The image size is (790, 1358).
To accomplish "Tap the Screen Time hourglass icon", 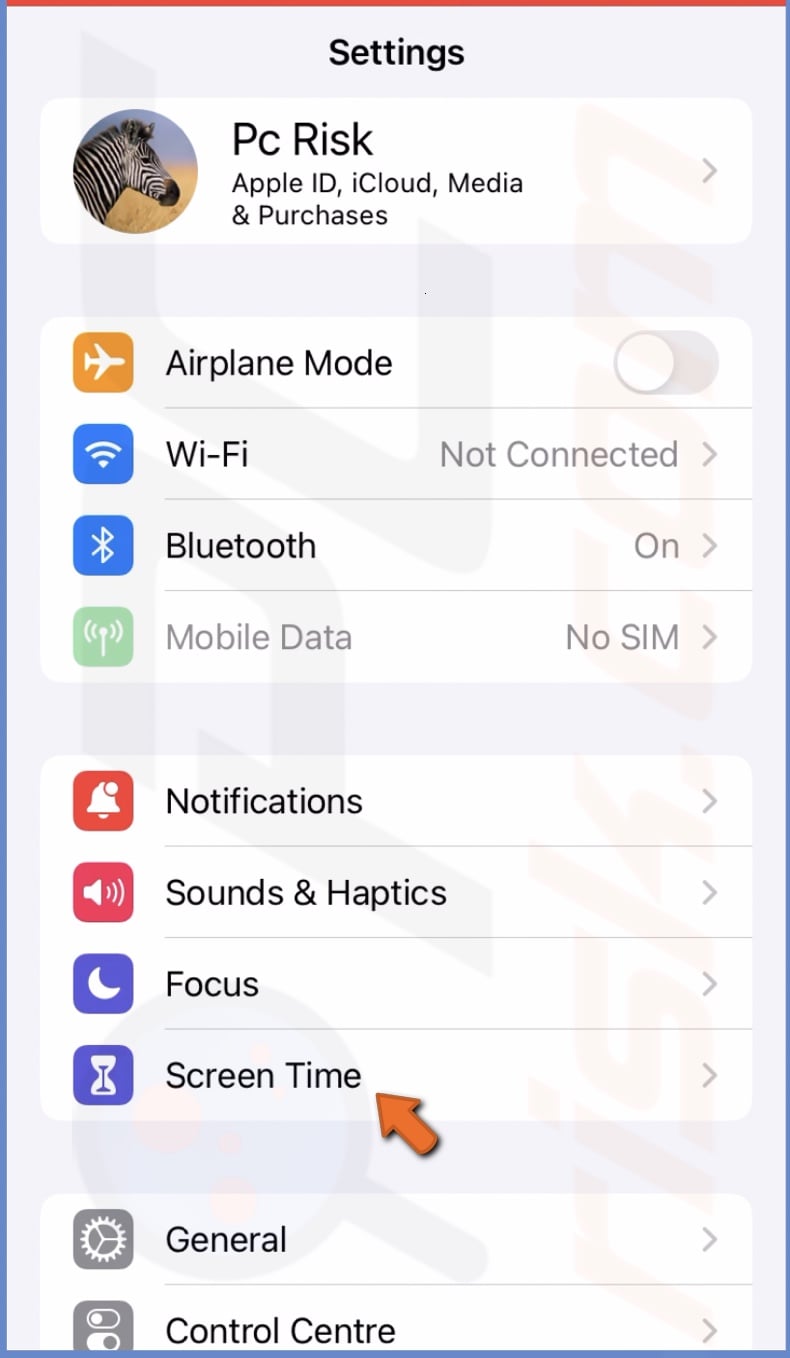I will [x=103, y=1075].
